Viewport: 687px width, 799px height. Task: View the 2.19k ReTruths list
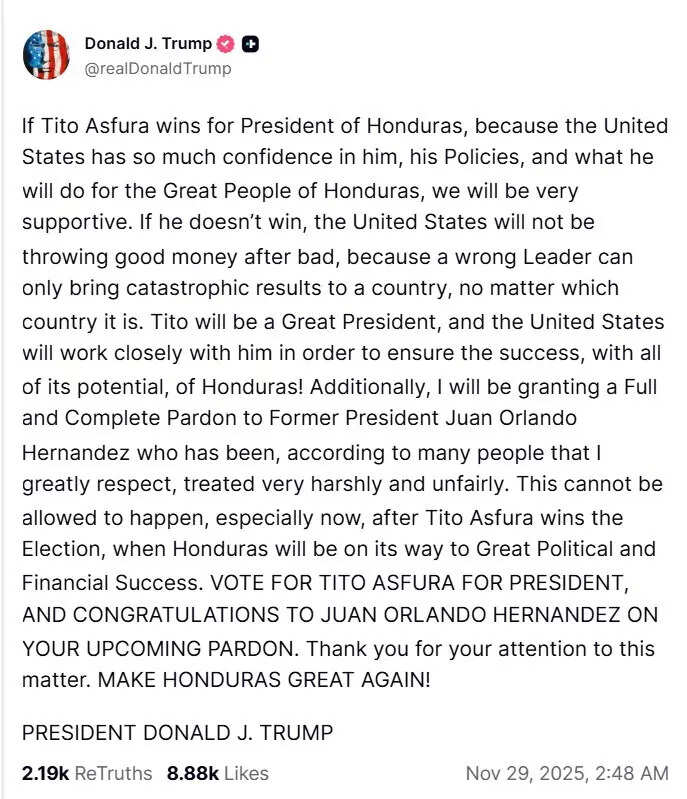(87, 773)
